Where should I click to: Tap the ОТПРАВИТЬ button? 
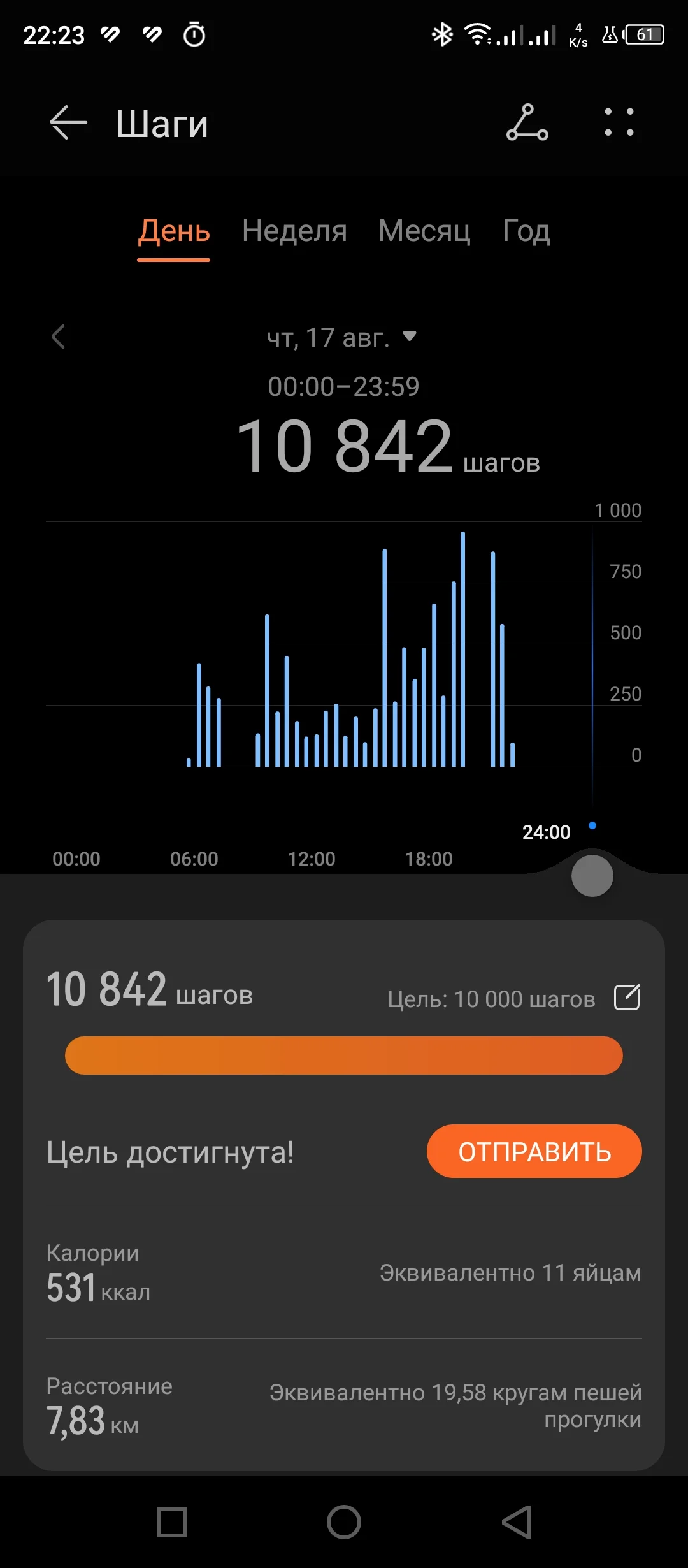pyautogui.click(x=534, y=1151)
